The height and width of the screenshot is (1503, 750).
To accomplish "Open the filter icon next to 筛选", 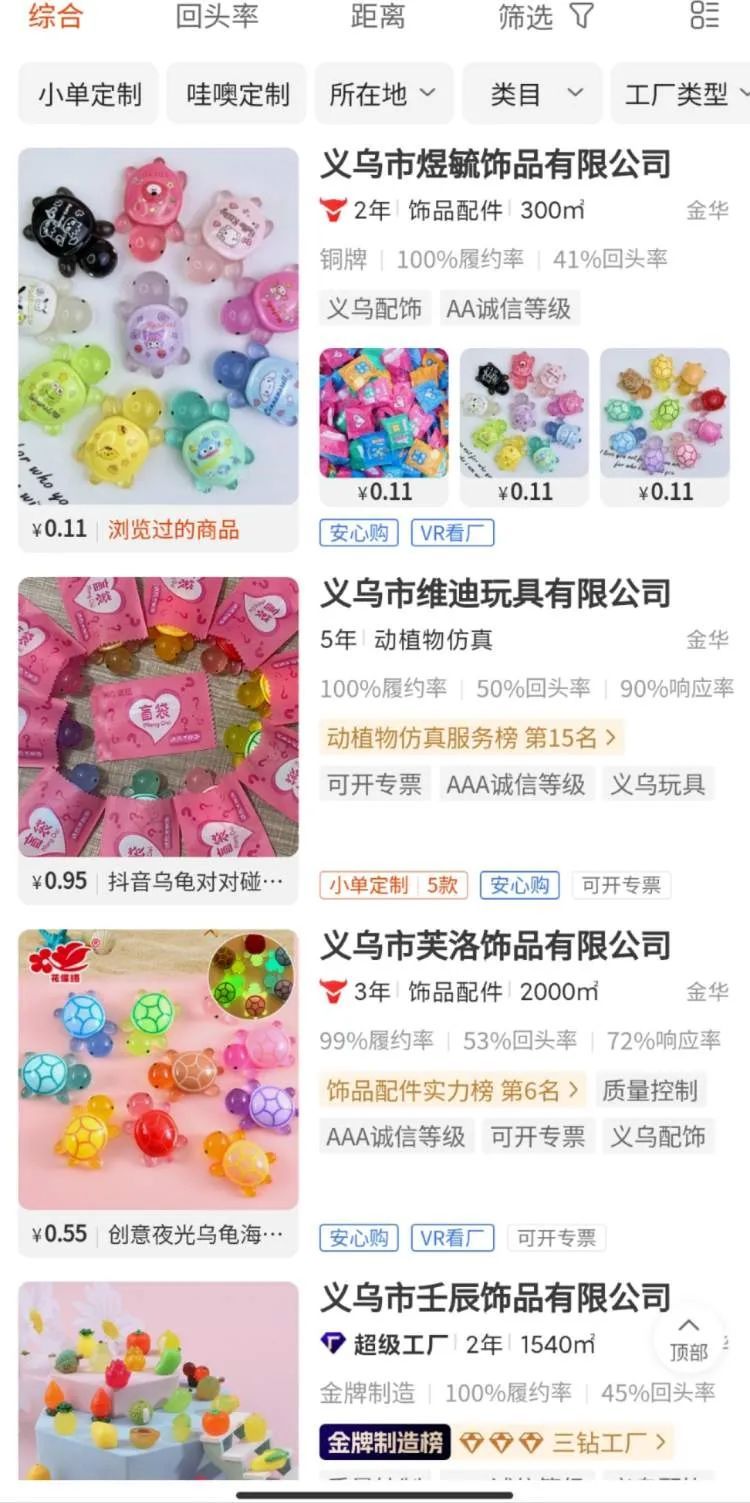I will [x=578, y=19].
